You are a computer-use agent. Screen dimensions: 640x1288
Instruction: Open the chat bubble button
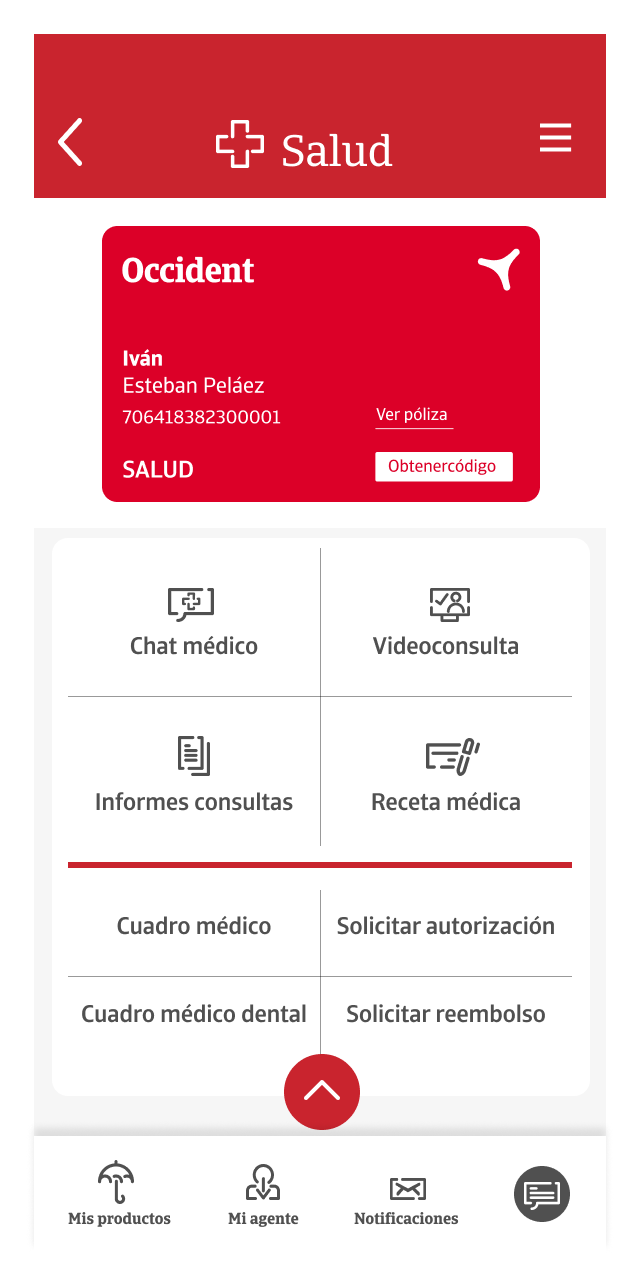[x=542, y=1194]
